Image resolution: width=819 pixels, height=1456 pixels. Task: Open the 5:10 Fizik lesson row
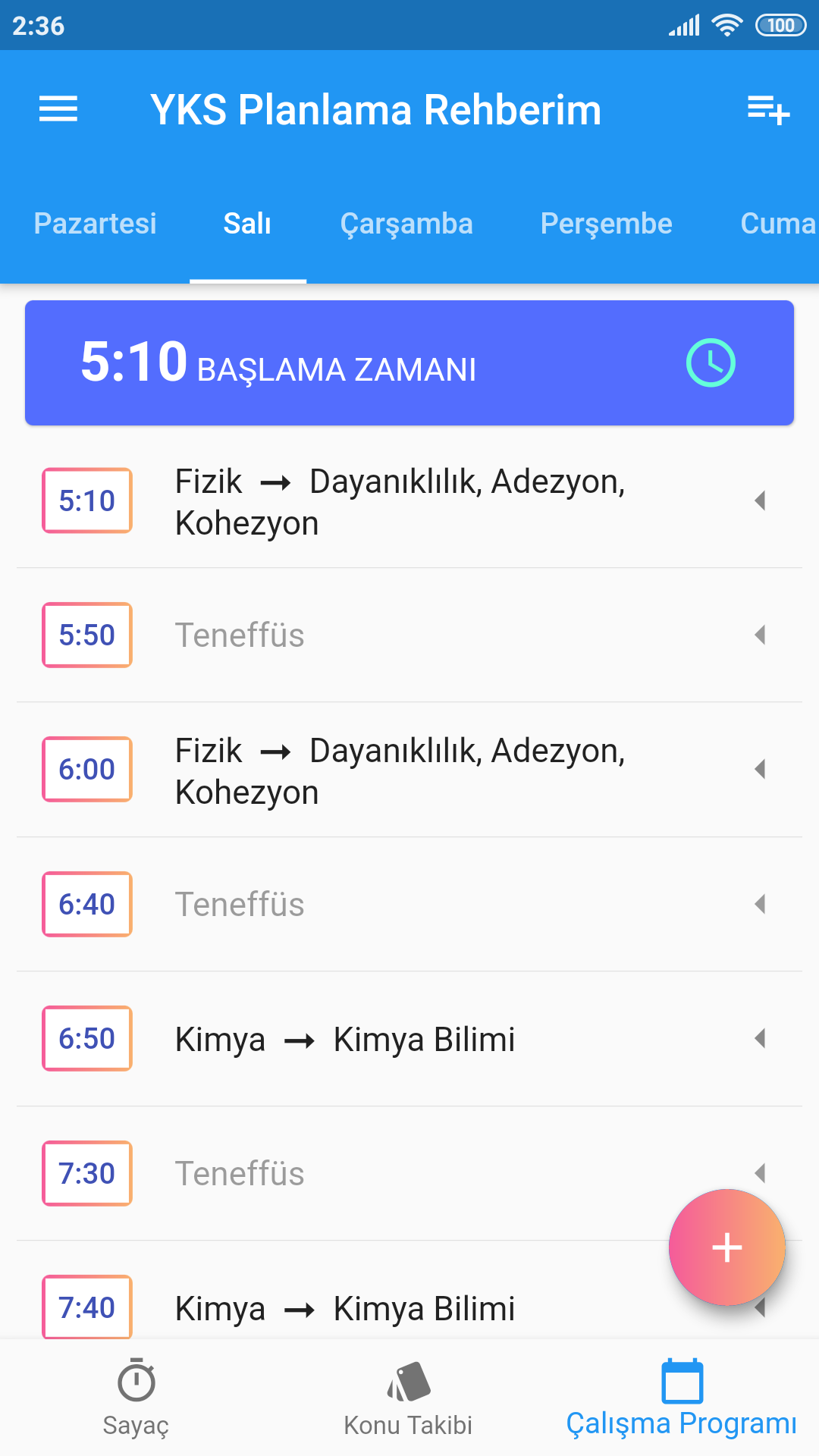point(409,501)
